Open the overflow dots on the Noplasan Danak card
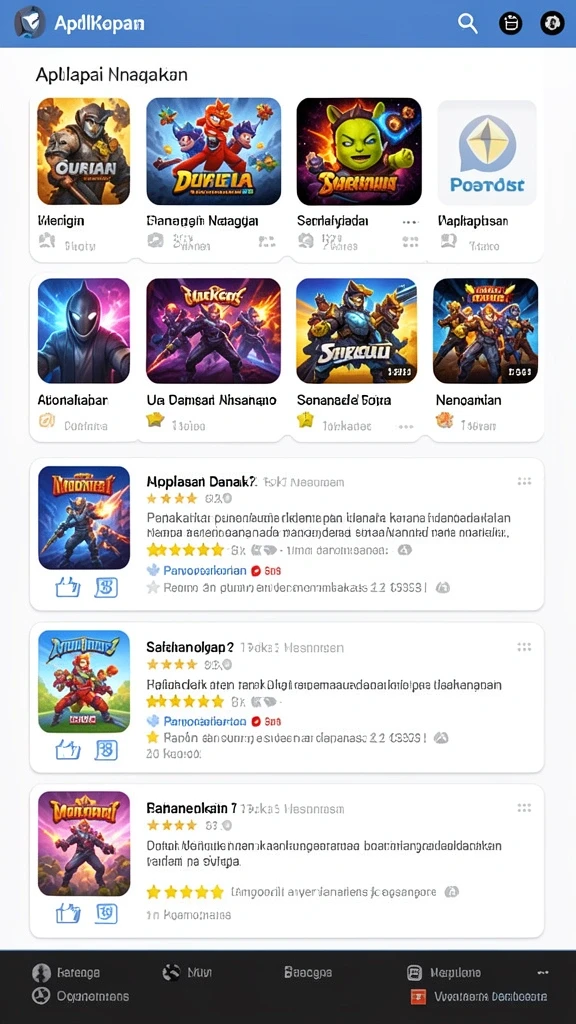The height and width of the screenshot is (1024, 576). click(524, 481)
